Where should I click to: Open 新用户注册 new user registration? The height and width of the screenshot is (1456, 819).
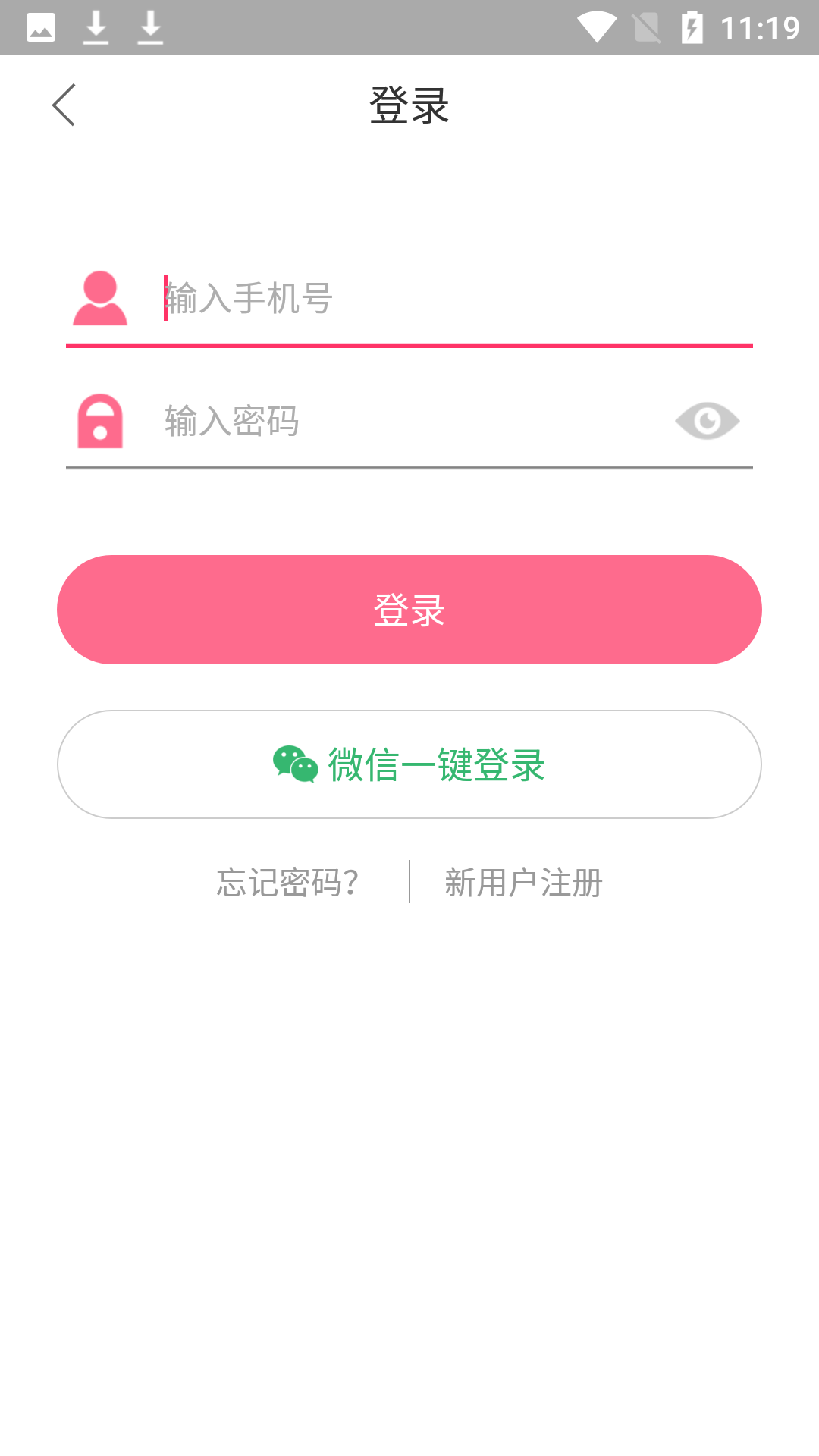click(523, 883)
